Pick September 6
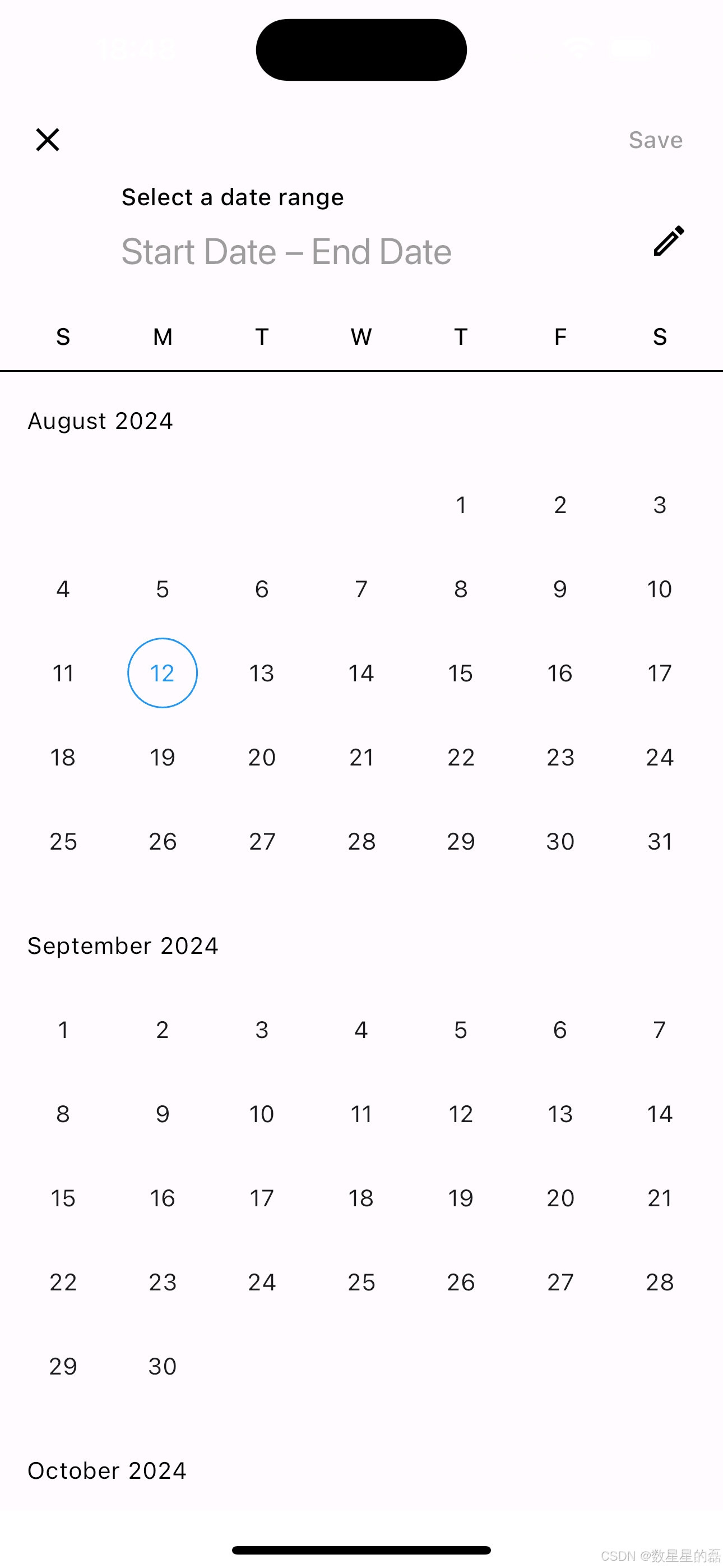Screen dimensions: 723x1568 pos(560,1029)
